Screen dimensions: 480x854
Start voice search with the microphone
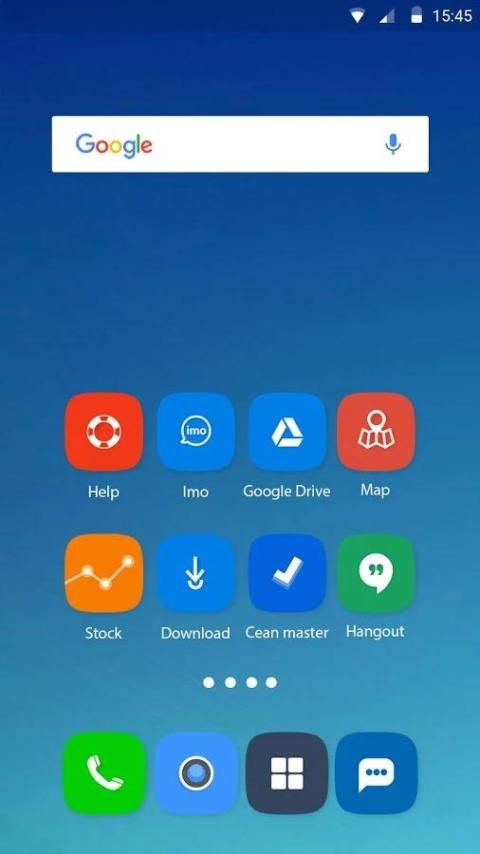click(x=393, y=144)
